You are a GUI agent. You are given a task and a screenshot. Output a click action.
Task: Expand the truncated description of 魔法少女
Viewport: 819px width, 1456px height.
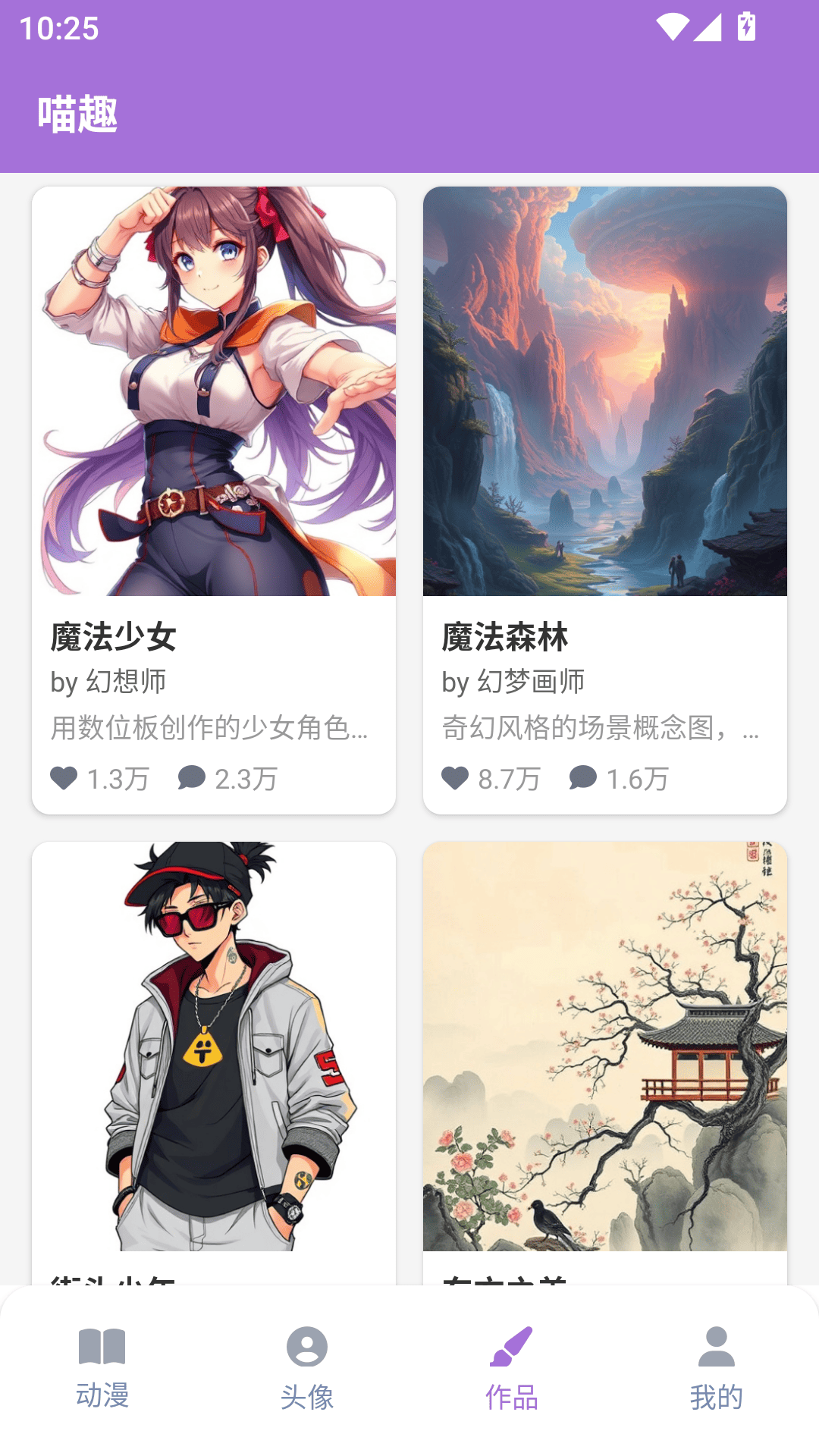211,730
